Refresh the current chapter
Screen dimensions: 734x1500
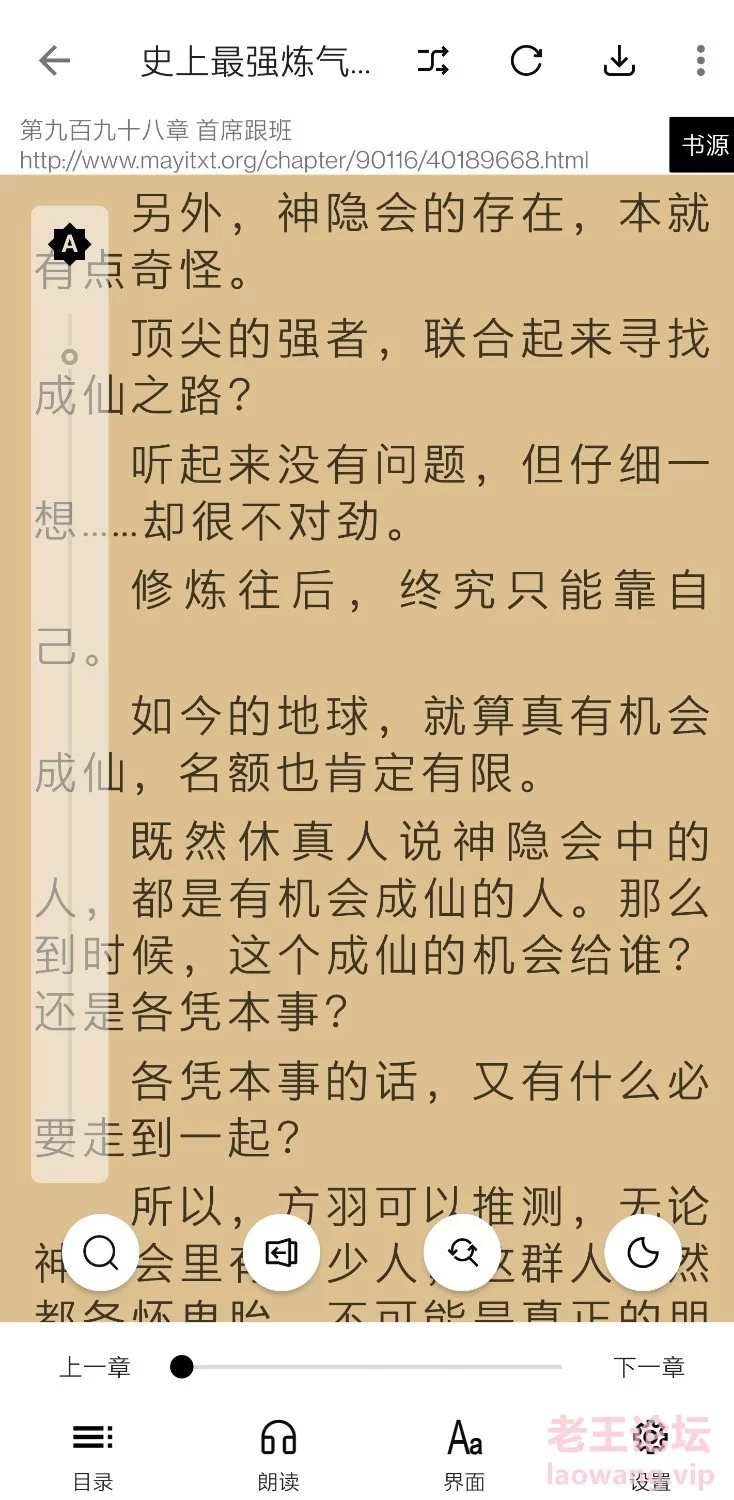[x=526, y=62]
